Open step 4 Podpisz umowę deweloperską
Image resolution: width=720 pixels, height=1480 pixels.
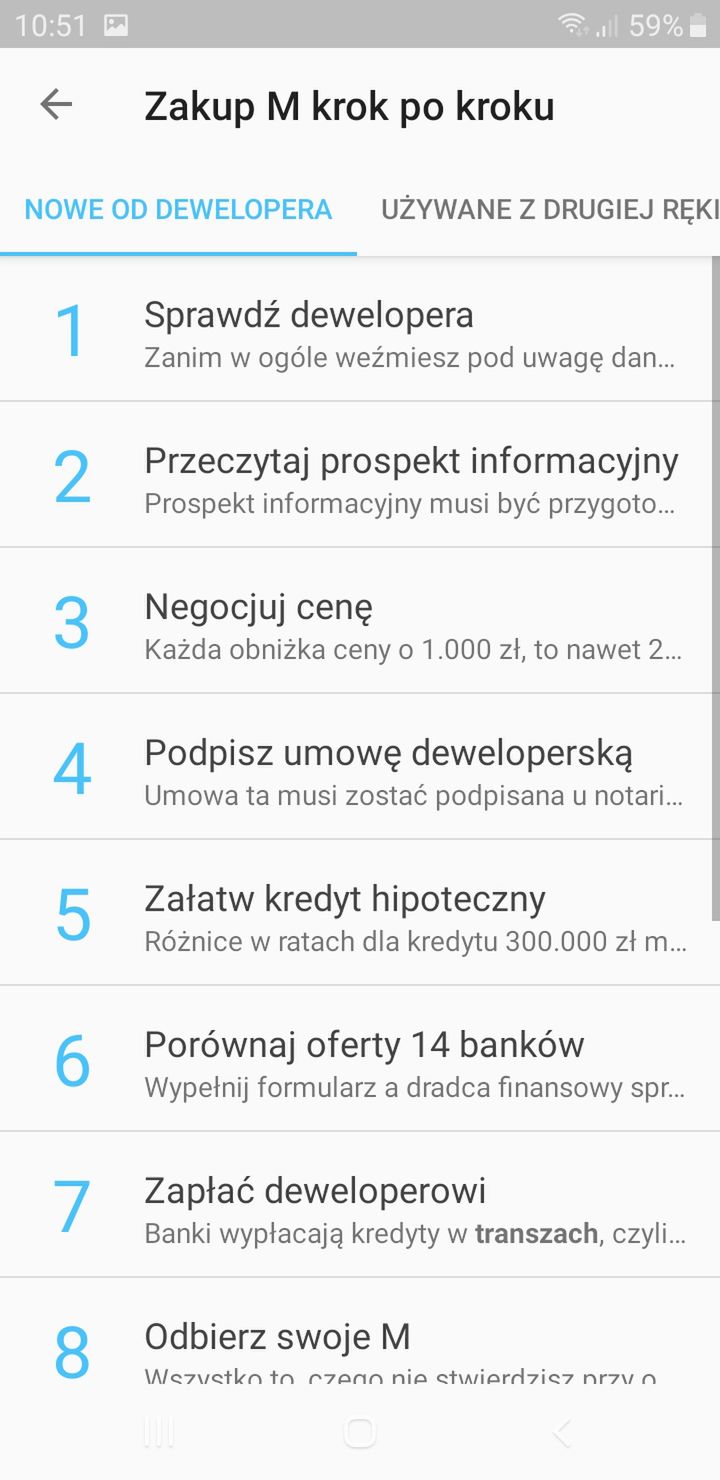click(360, 767)
